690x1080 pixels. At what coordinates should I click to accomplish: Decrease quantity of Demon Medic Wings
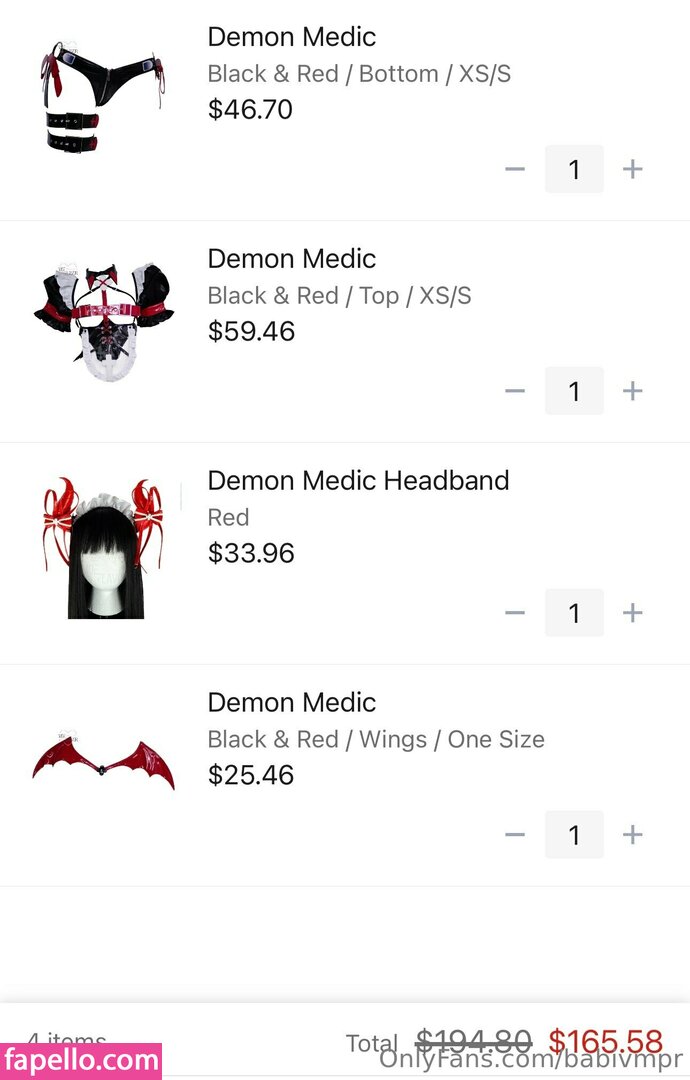[x=515, y=835]
